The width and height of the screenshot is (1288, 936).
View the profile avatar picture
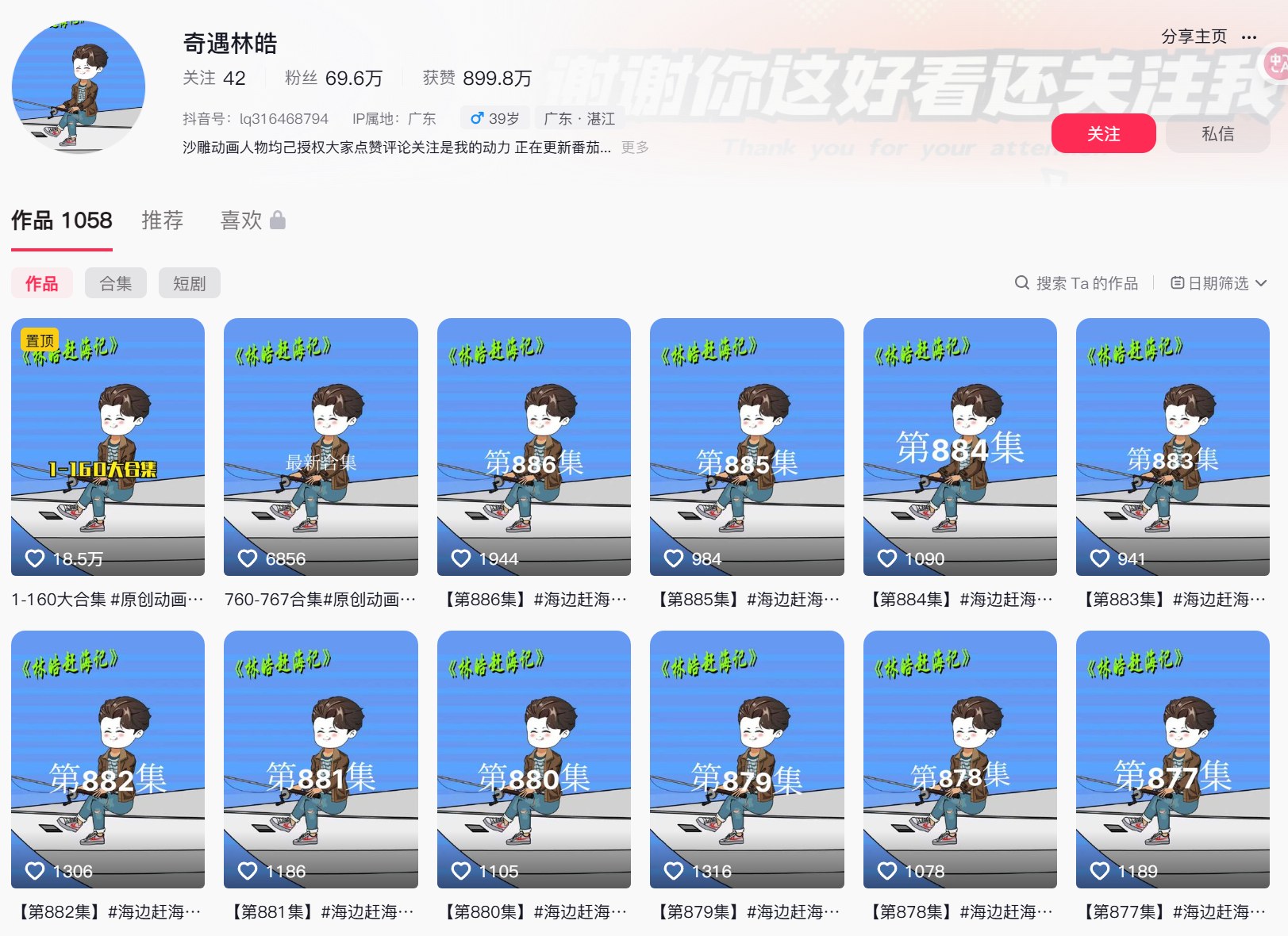pos(79,87)
